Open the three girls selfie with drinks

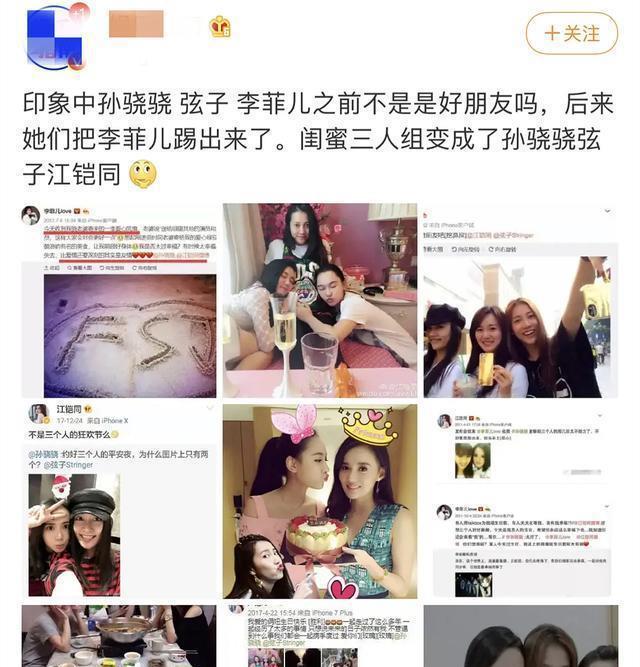tap(519, 300)
